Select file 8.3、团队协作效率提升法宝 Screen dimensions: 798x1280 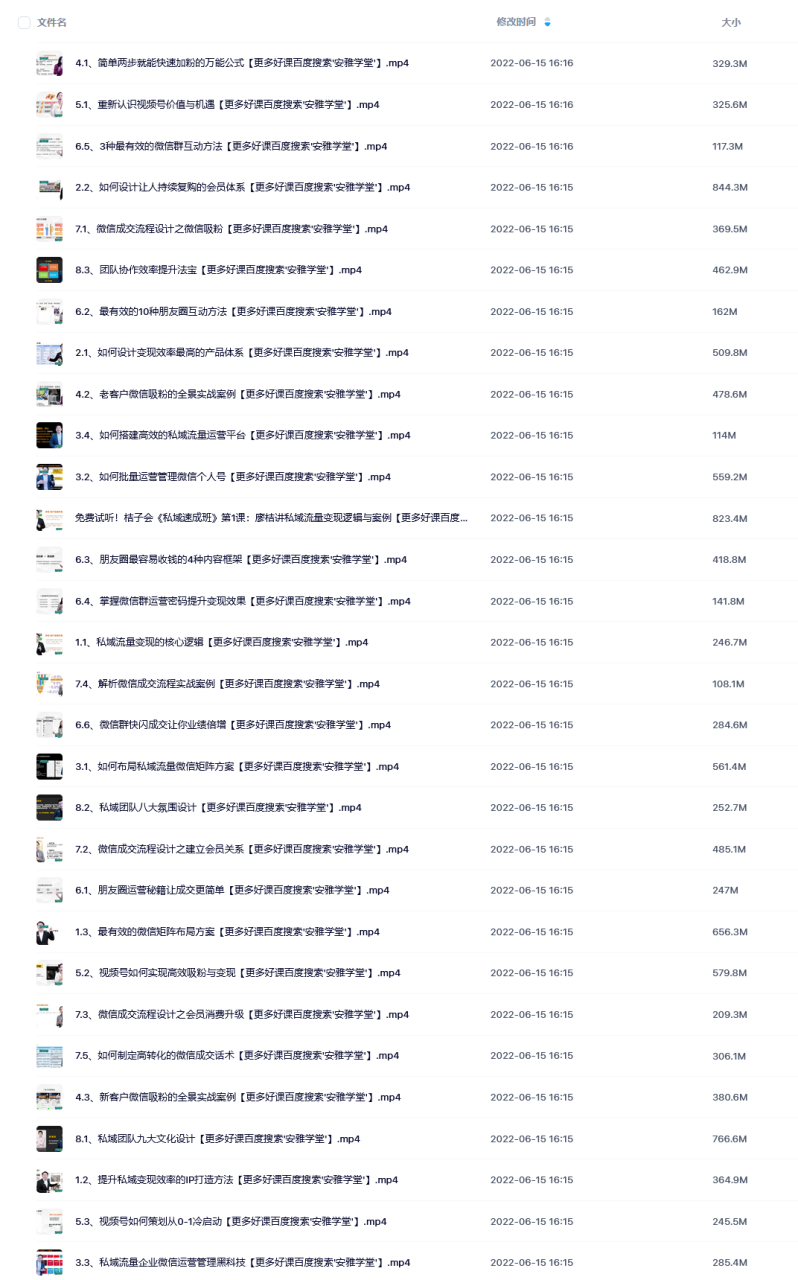[218, 270]
